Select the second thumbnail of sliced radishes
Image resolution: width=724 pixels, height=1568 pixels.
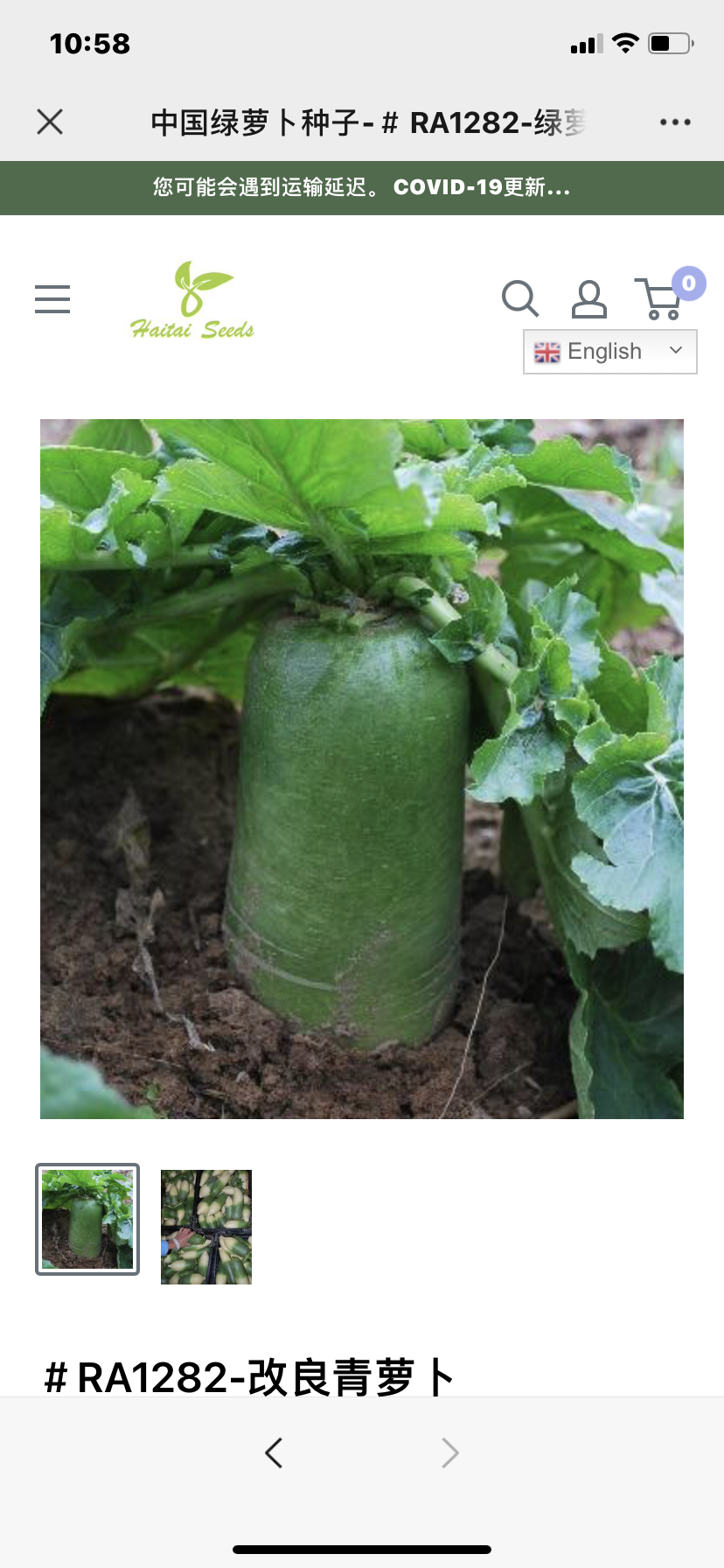(x=206, y=1227)
